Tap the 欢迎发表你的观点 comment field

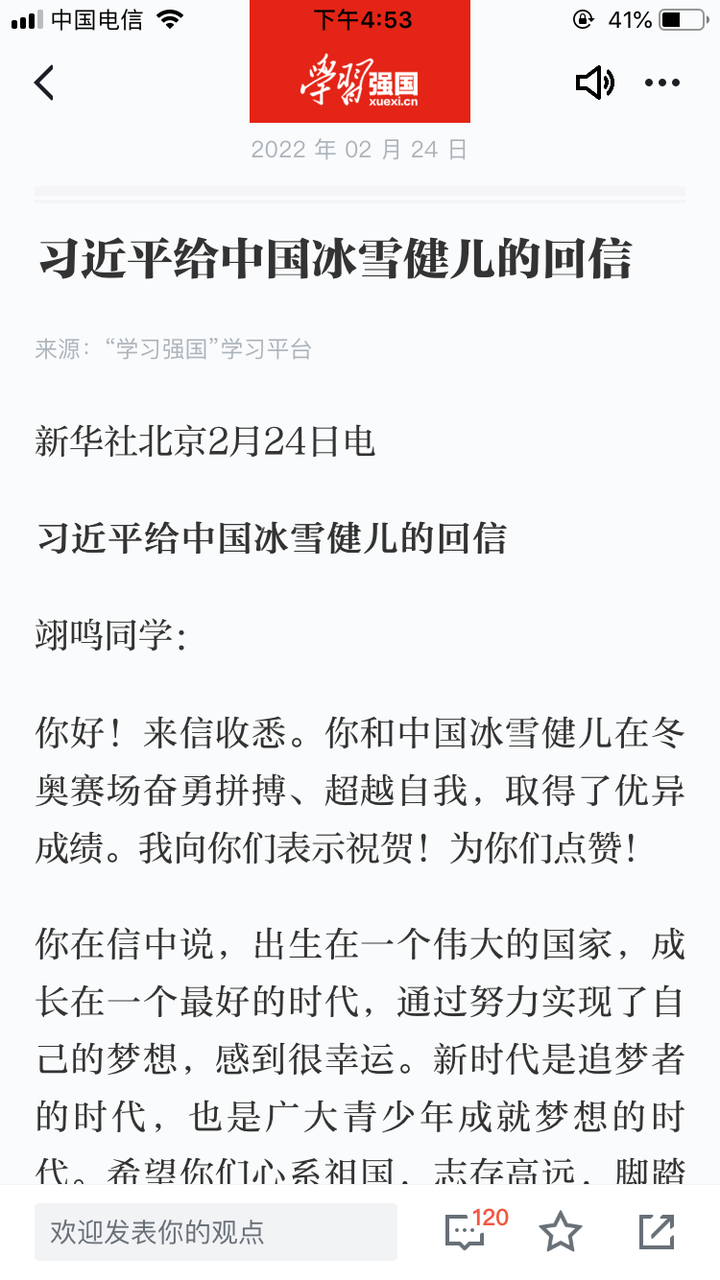coord(215,1232)
